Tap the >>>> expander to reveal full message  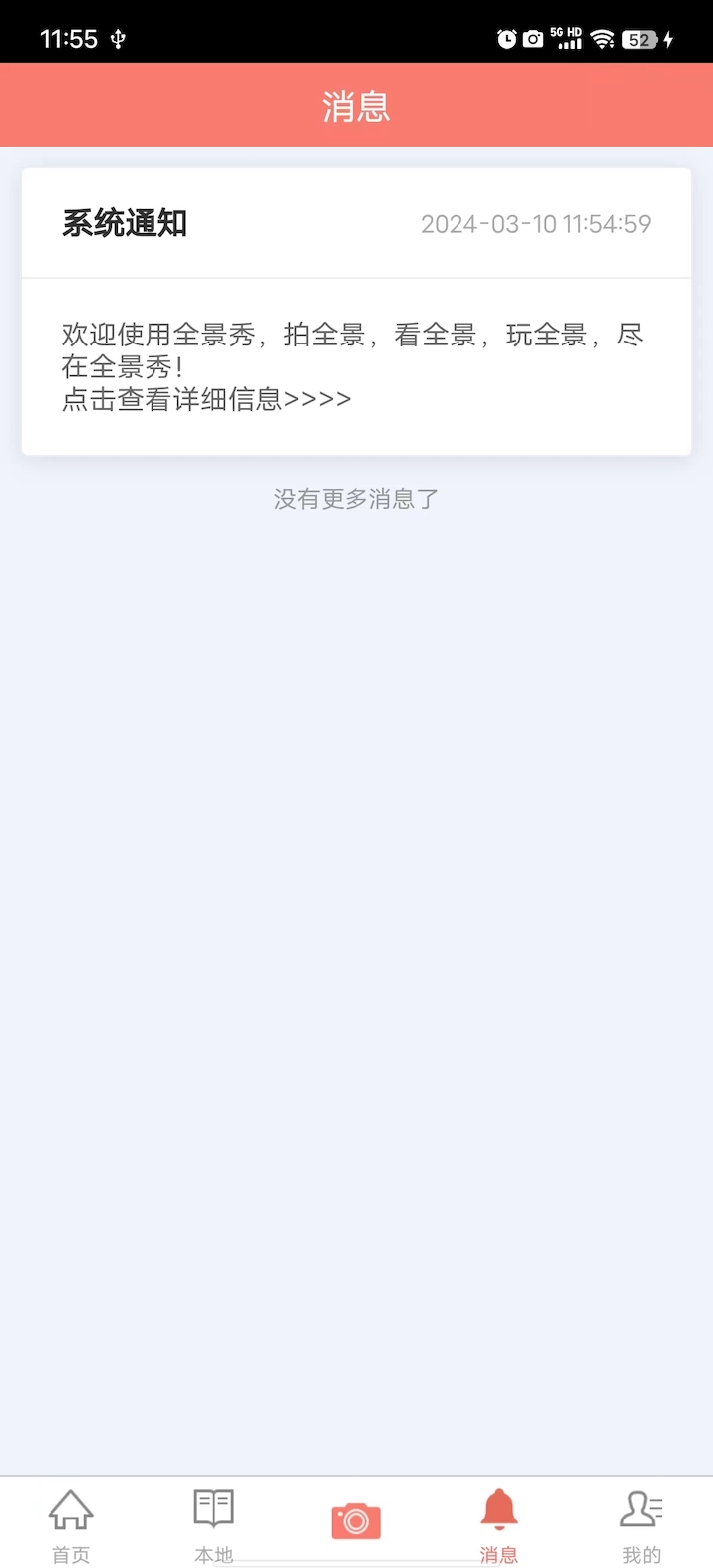click(325, 398)
